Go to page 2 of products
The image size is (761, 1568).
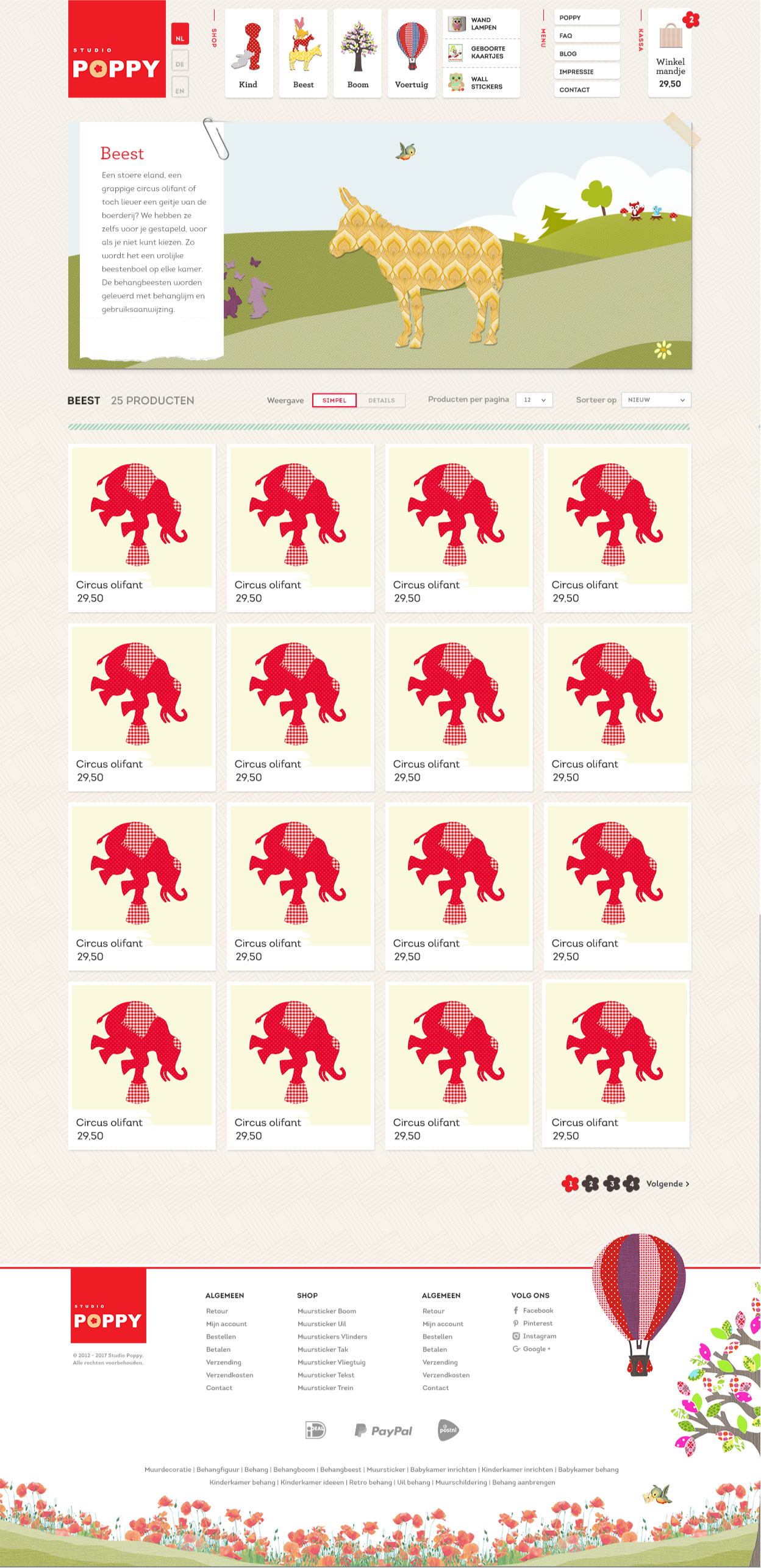(590, 1183)
